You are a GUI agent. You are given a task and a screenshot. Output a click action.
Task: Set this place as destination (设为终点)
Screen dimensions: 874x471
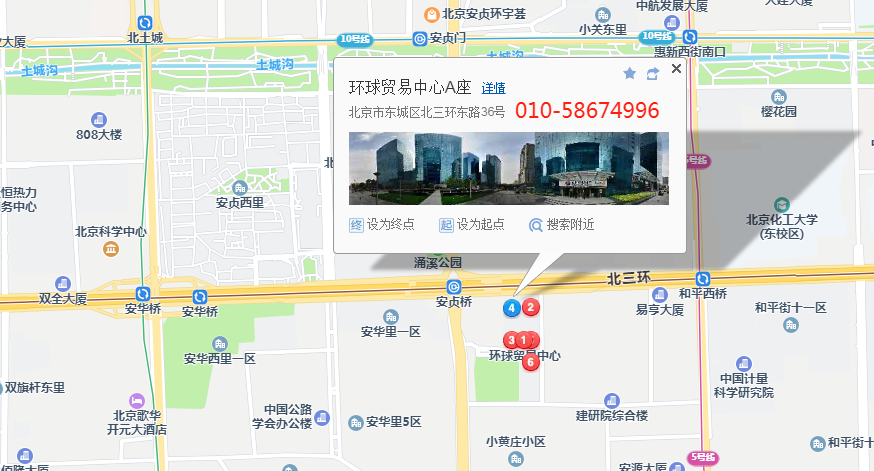coord(381,225)
